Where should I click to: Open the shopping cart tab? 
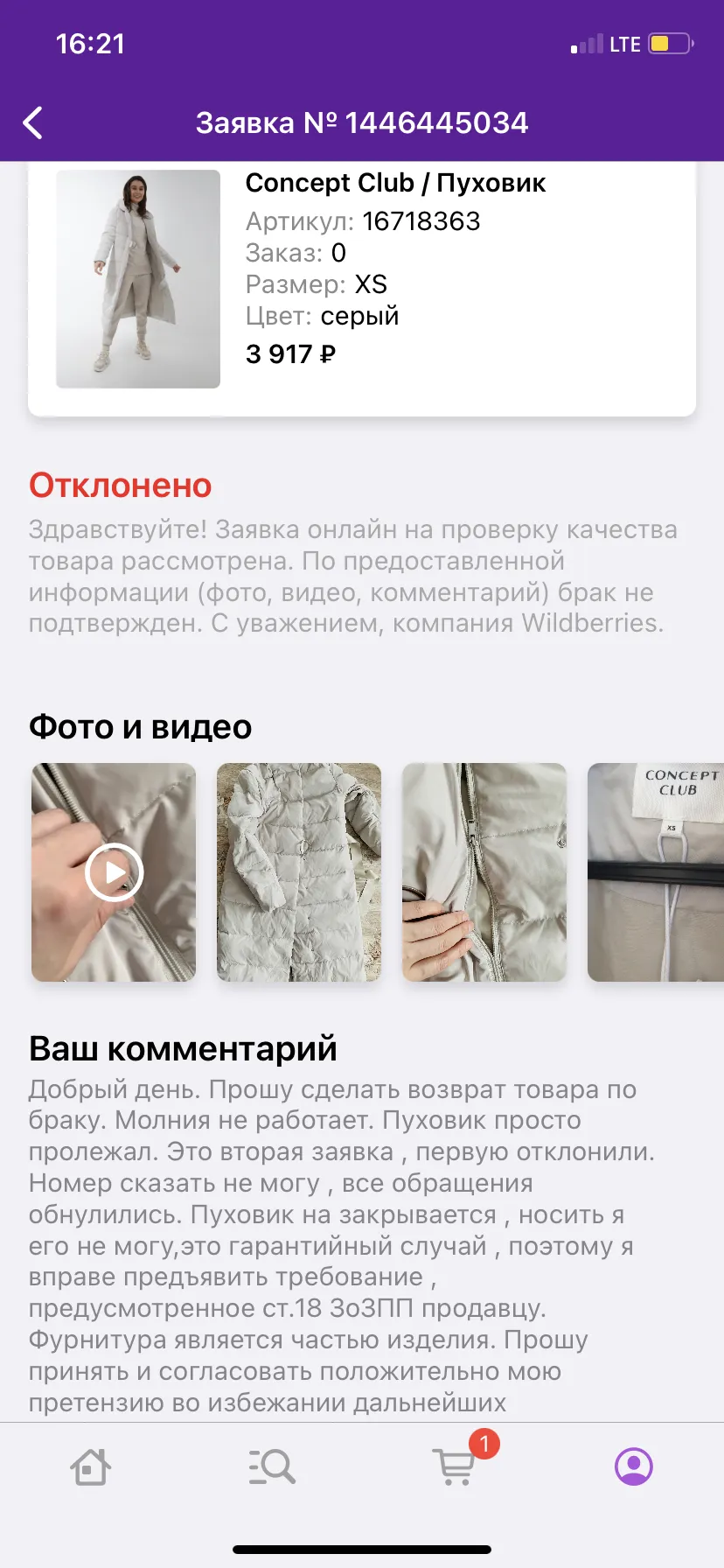pos(456,1466)
